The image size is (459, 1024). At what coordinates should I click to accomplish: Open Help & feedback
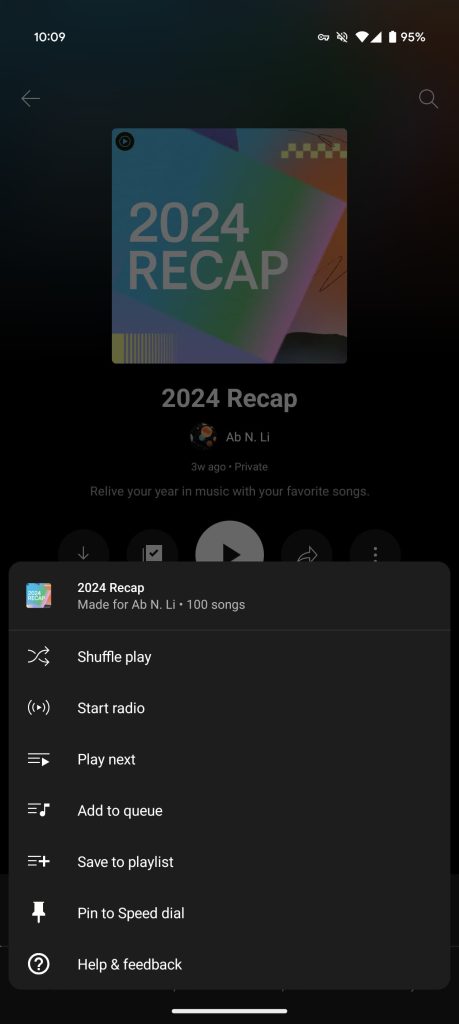(x=229, y=964)
